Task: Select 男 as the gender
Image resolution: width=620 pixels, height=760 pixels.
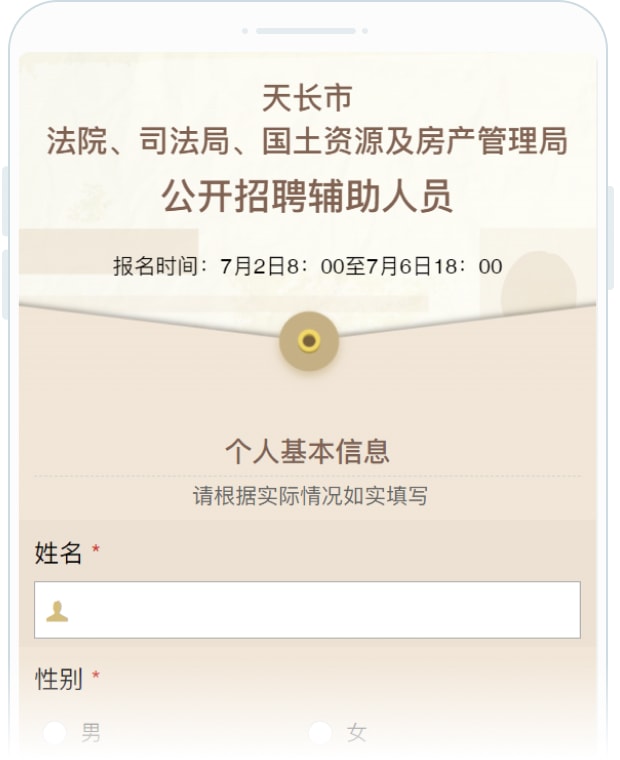Action: [x=55, y=733]
